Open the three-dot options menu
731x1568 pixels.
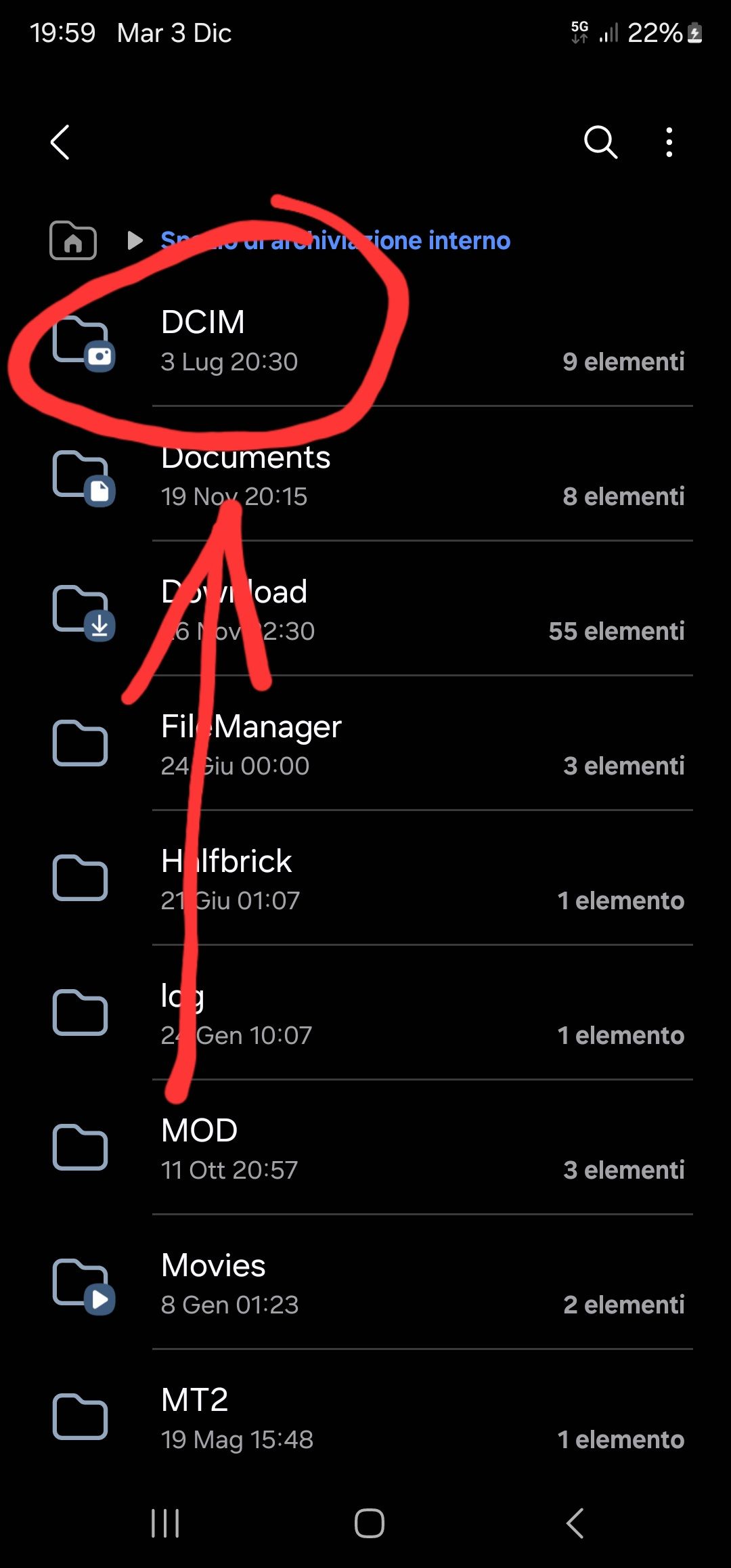tap(668, 142)
